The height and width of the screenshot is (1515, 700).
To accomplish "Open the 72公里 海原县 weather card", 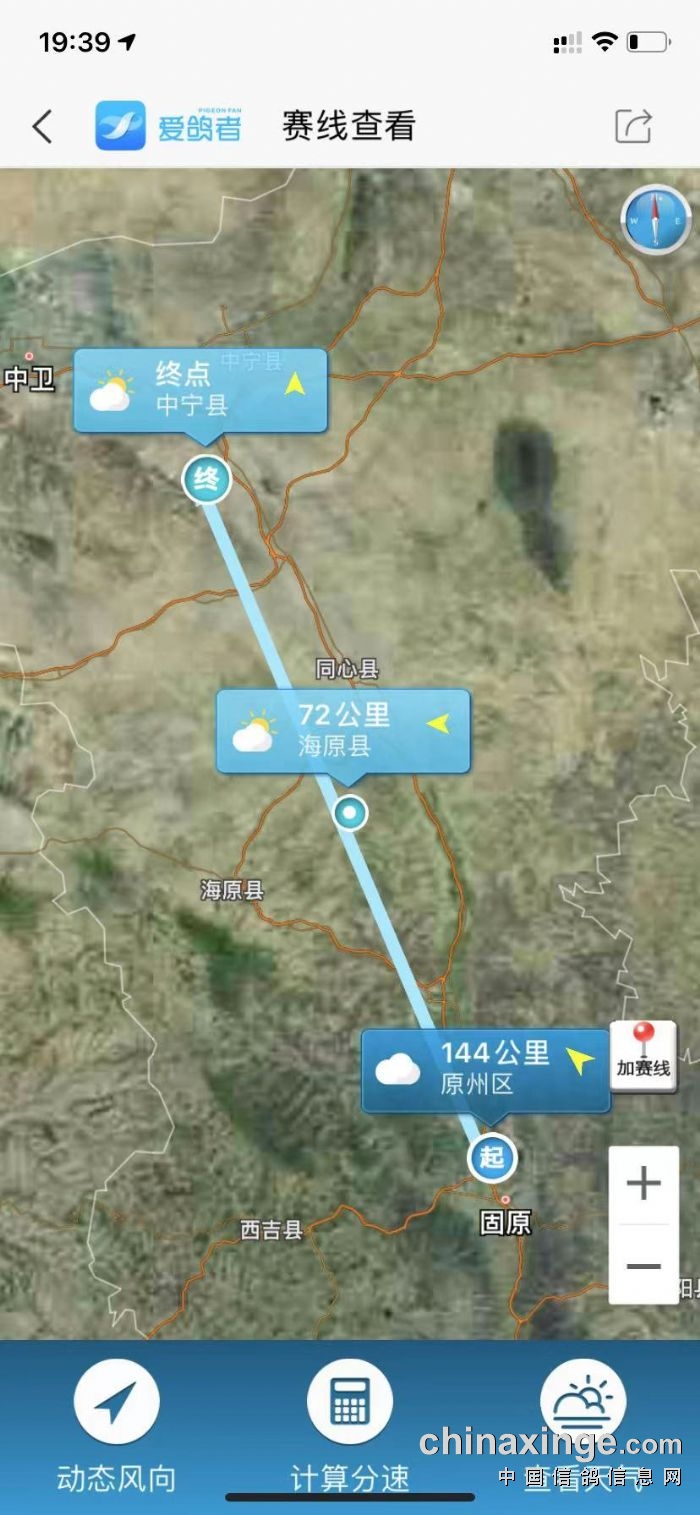I will [x=343, y=730].
